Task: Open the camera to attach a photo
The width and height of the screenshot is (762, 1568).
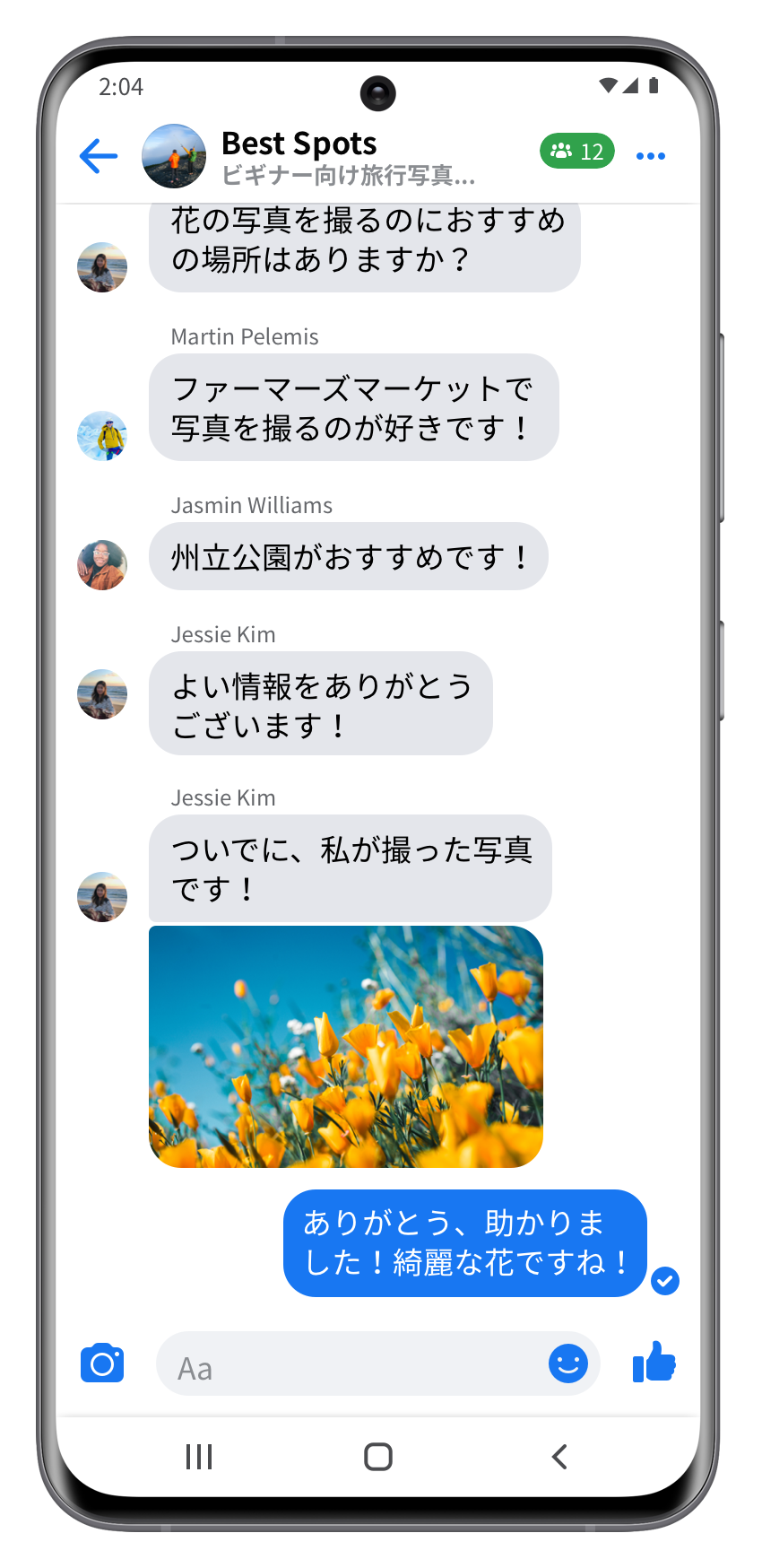Action: tap(102, 1363)
